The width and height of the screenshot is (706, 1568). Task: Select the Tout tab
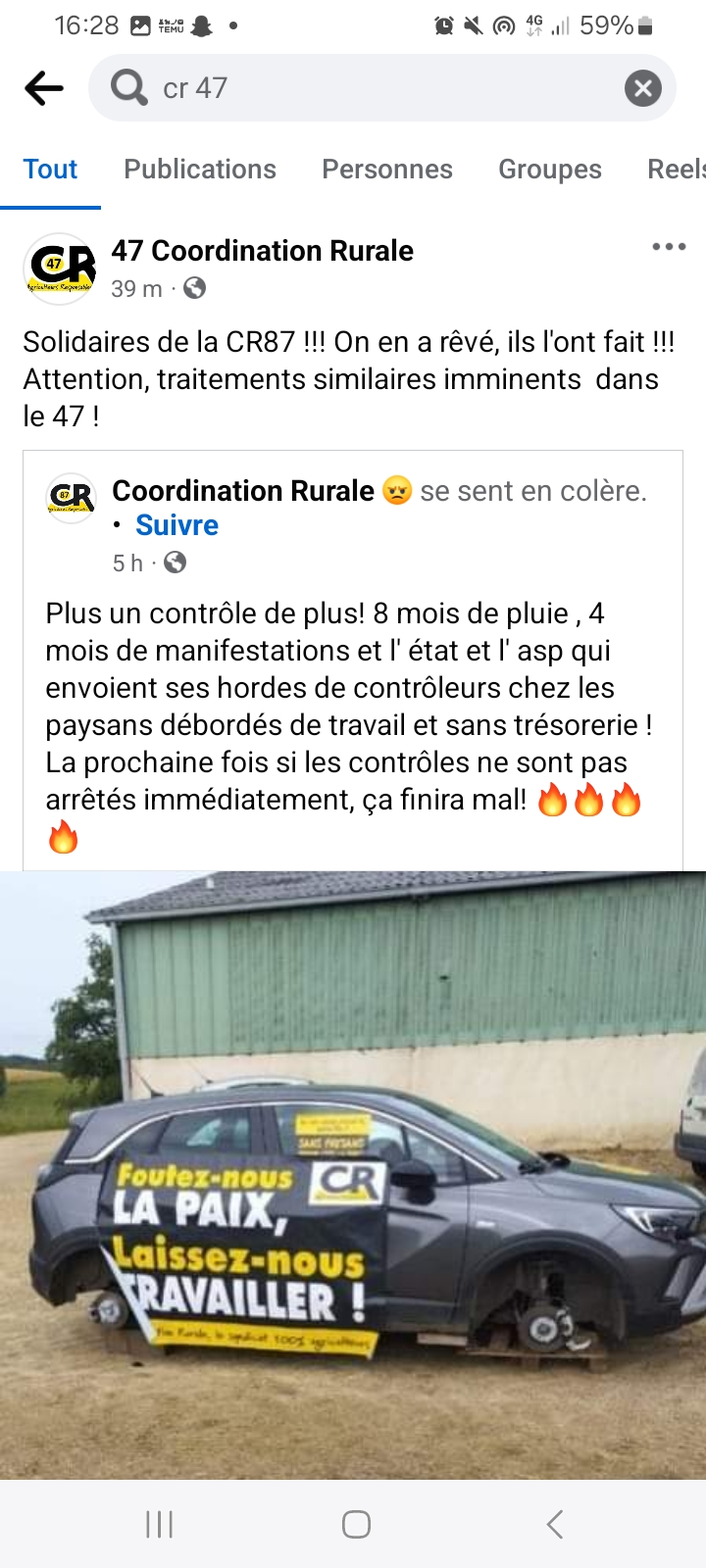click(x=50, y=169)
